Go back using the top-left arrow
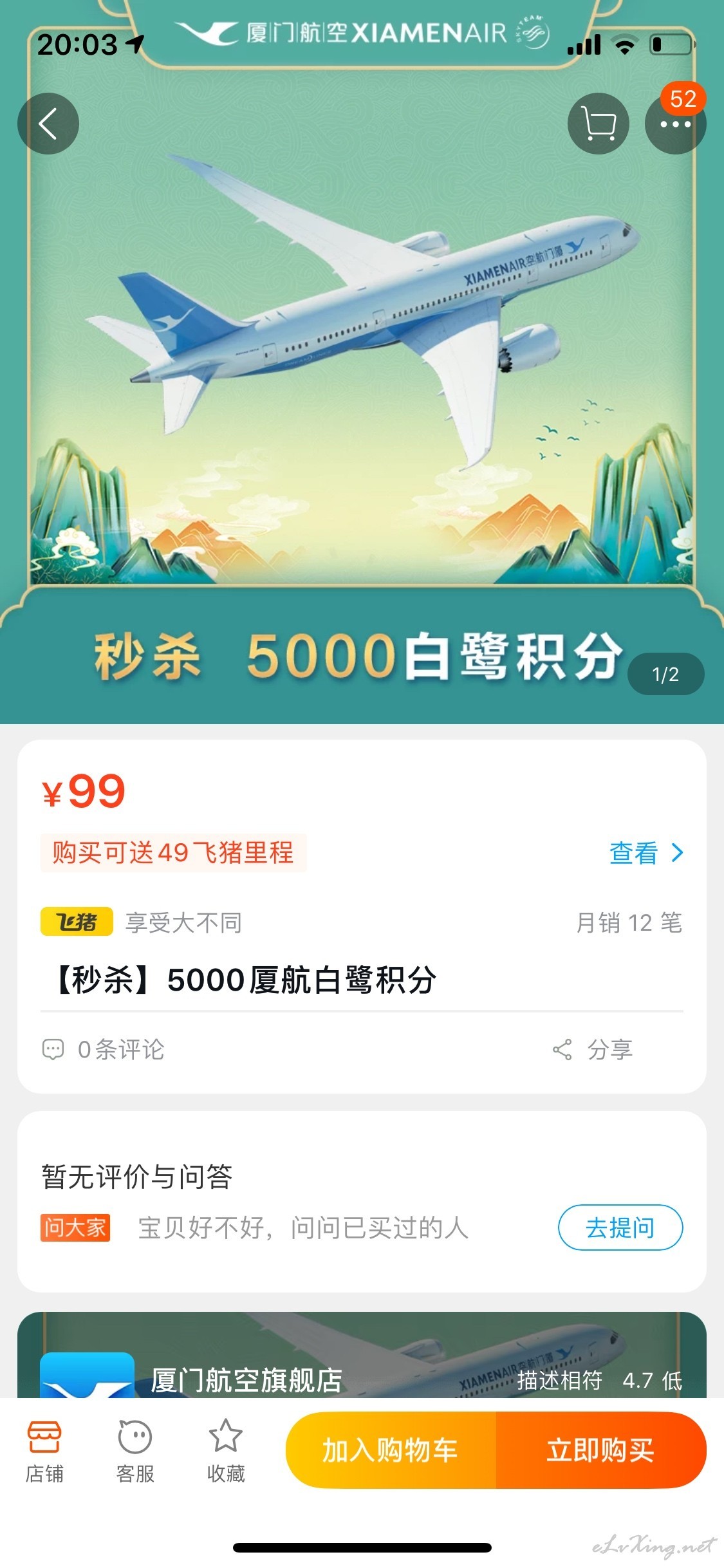This screenshot has height=1568, width=724. click(x=48, y=124)
